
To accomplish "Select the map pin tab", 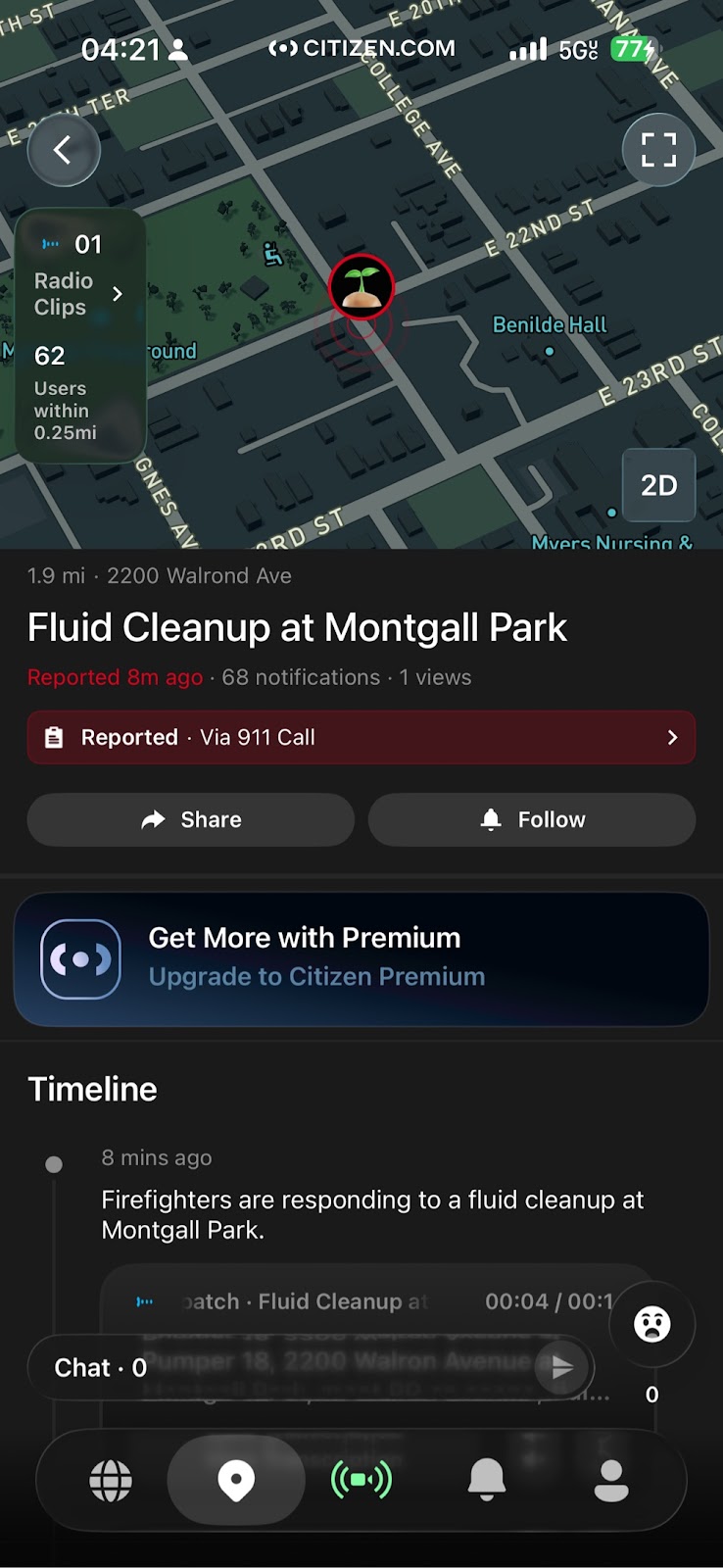I will pos(236,1480).
